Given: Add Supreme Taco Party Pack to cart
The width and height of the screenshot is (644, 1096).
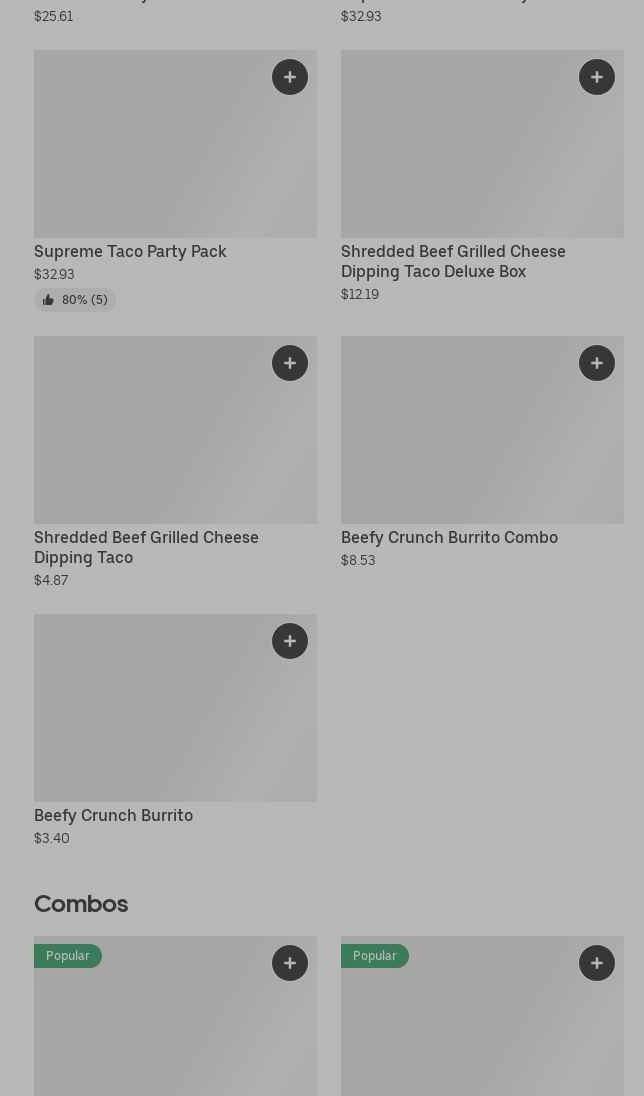Looking at the screenshot, I should click(x=290, y=77).
